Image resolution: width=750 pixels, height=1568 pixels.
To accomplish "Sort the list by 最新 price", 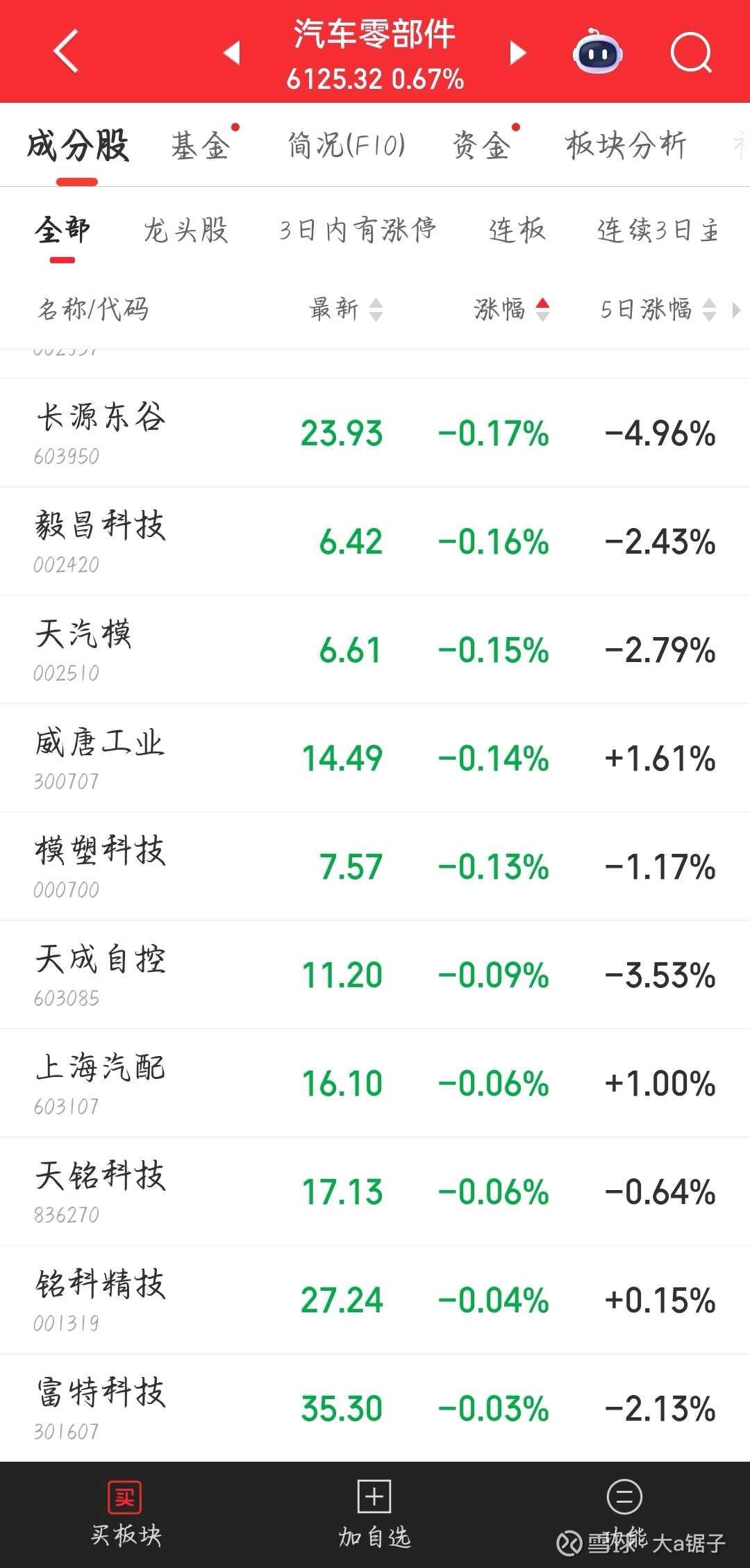I will pos(346,309).
